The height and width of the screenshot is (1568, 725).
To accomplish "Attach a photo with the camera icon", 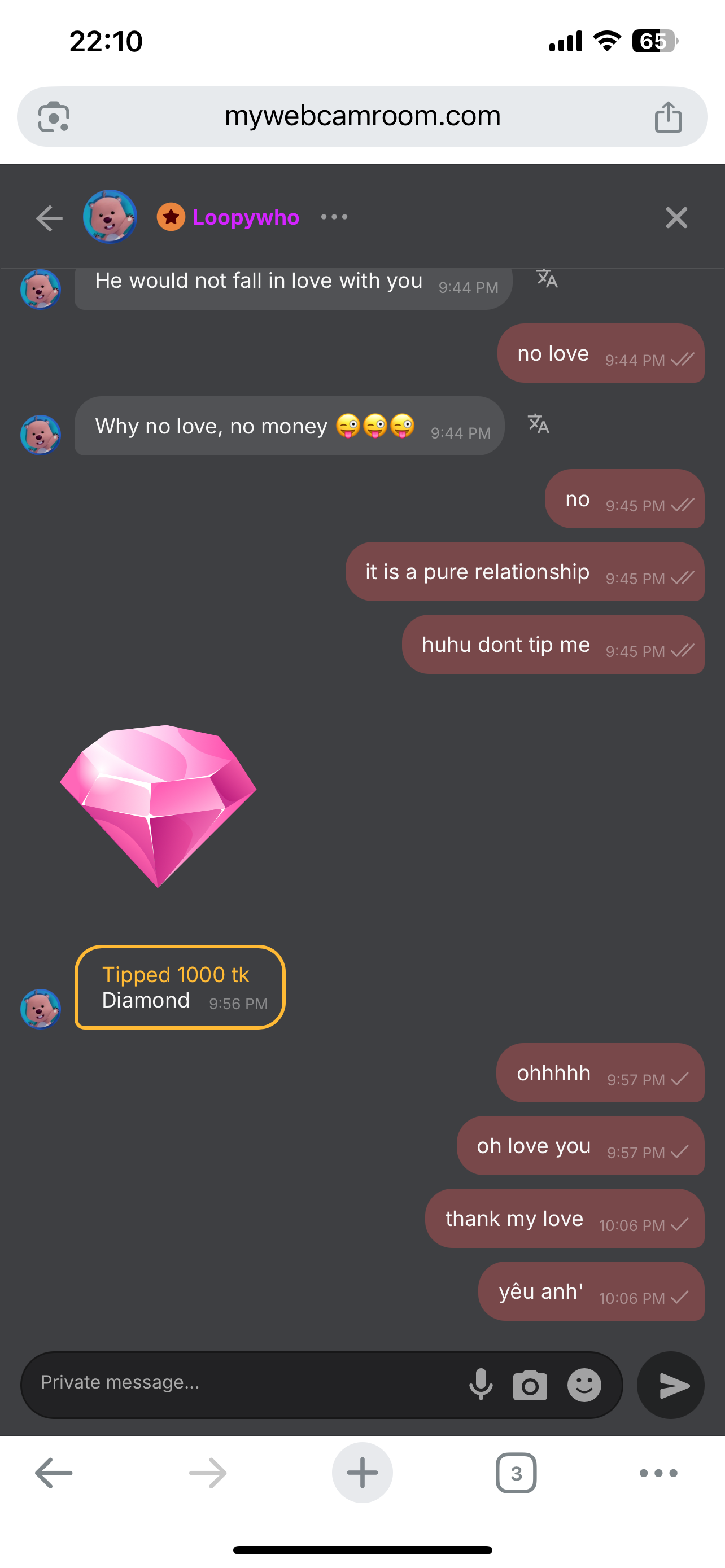I will pos(530,1385).
